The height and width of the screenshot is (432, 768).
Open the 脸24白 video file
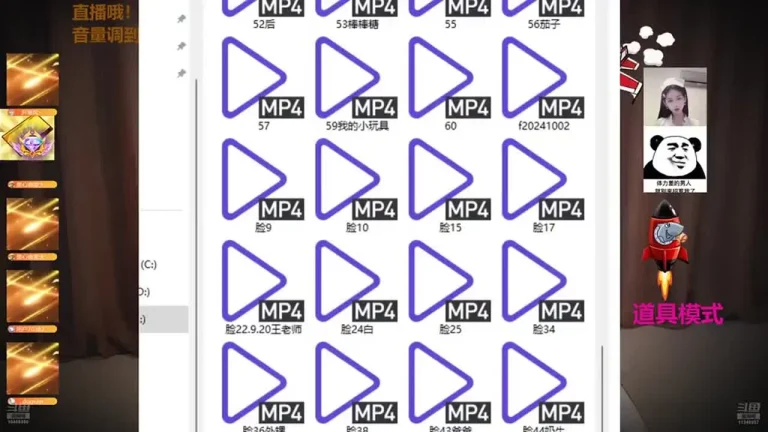[x=356, y=282]
